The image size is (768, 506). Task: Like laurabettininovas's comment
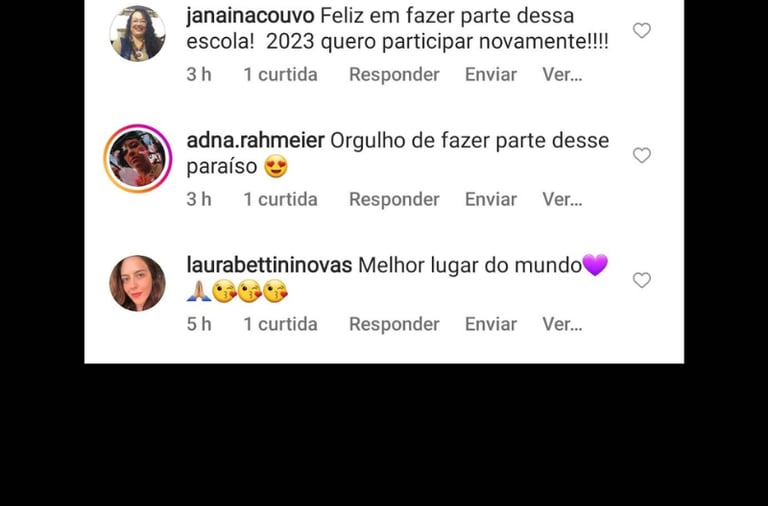[x=642, y=281]
